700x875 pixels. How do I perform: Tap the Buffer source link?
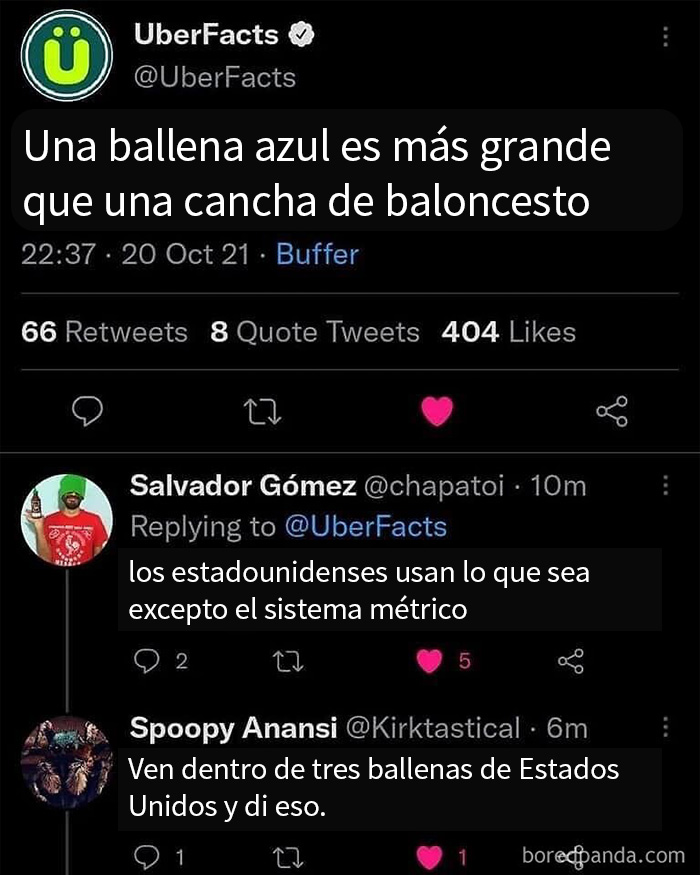point(316,254)
